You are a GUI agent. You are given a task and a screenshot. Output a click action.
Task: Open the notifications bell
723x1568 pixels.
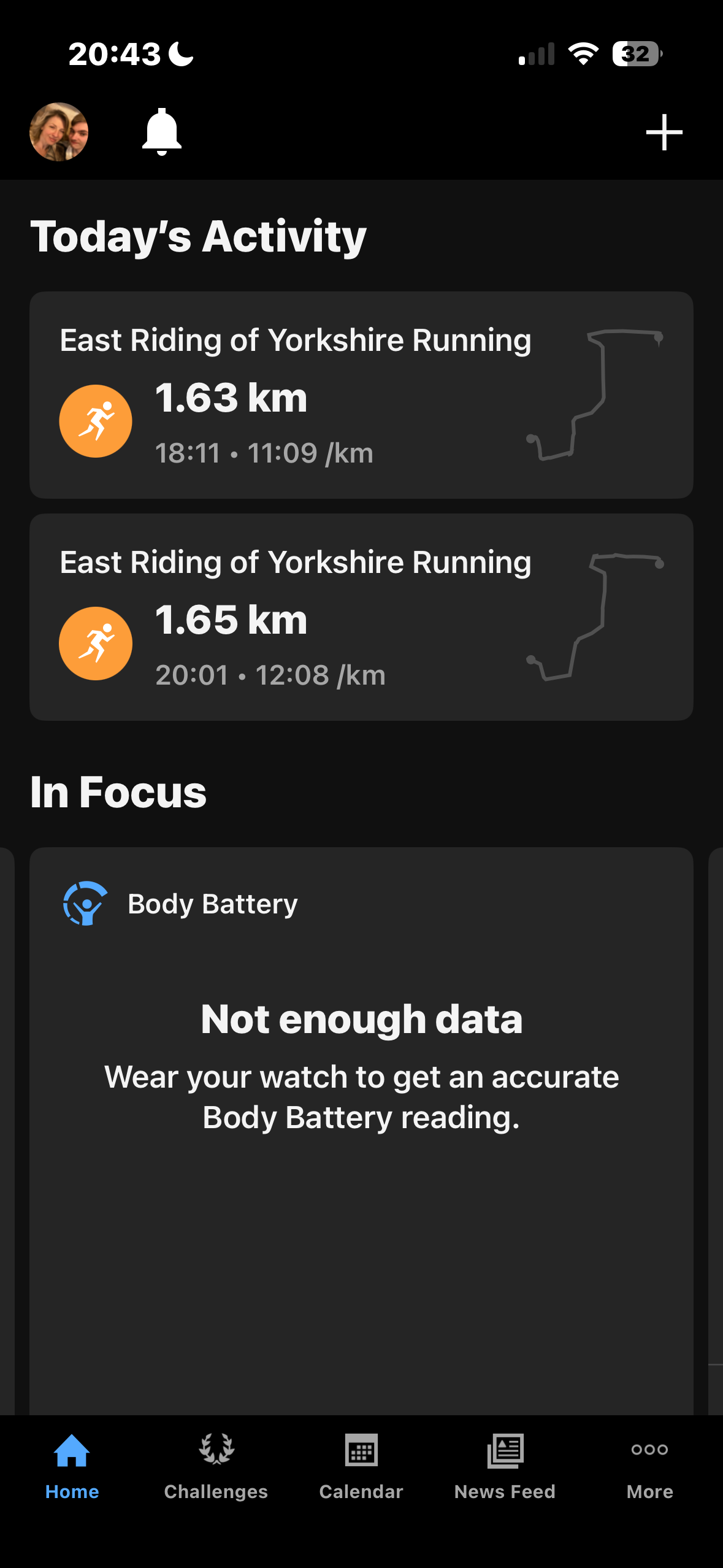point(162,132)
